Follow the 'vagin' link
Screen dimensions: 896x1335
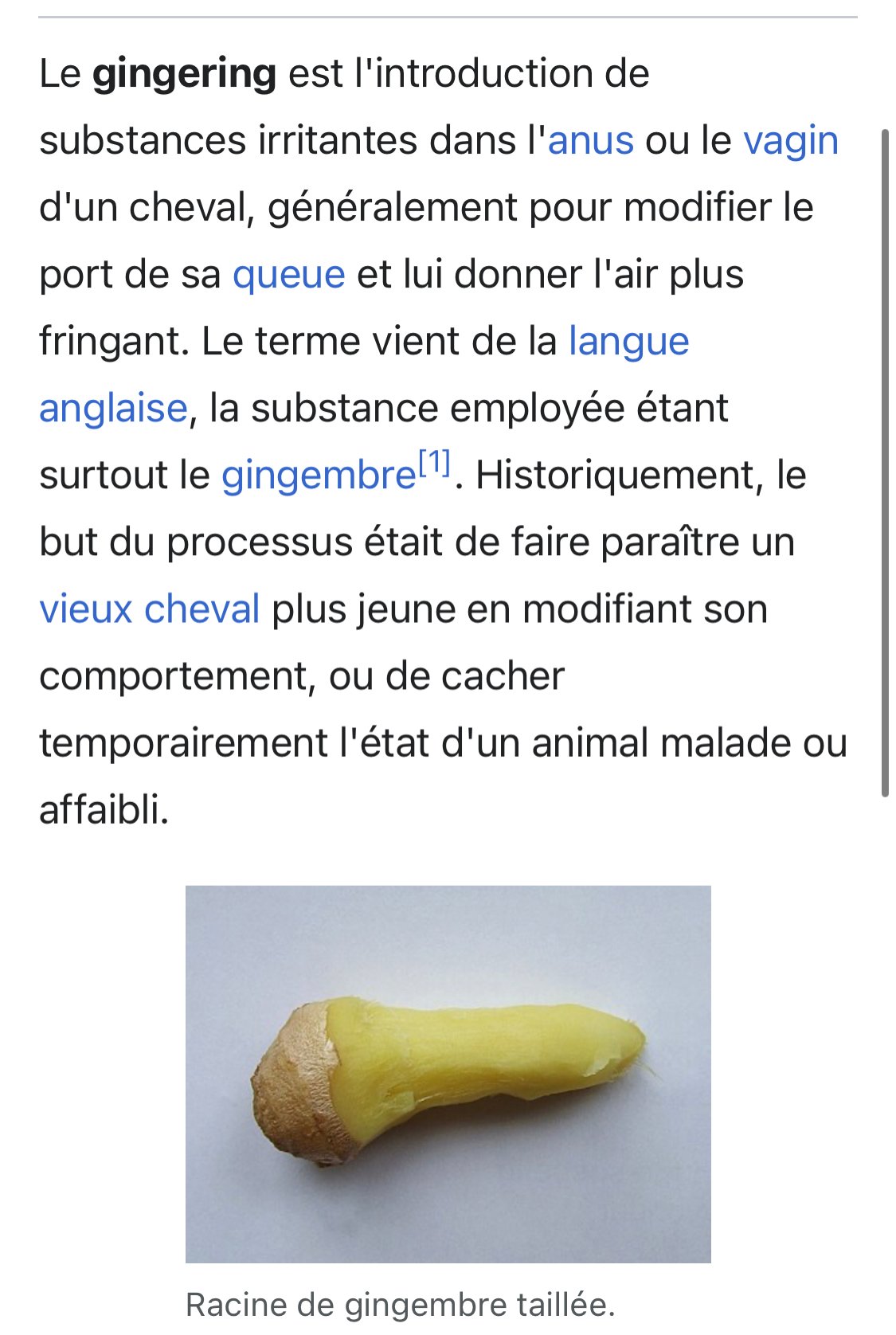click(x=790, y=141)
